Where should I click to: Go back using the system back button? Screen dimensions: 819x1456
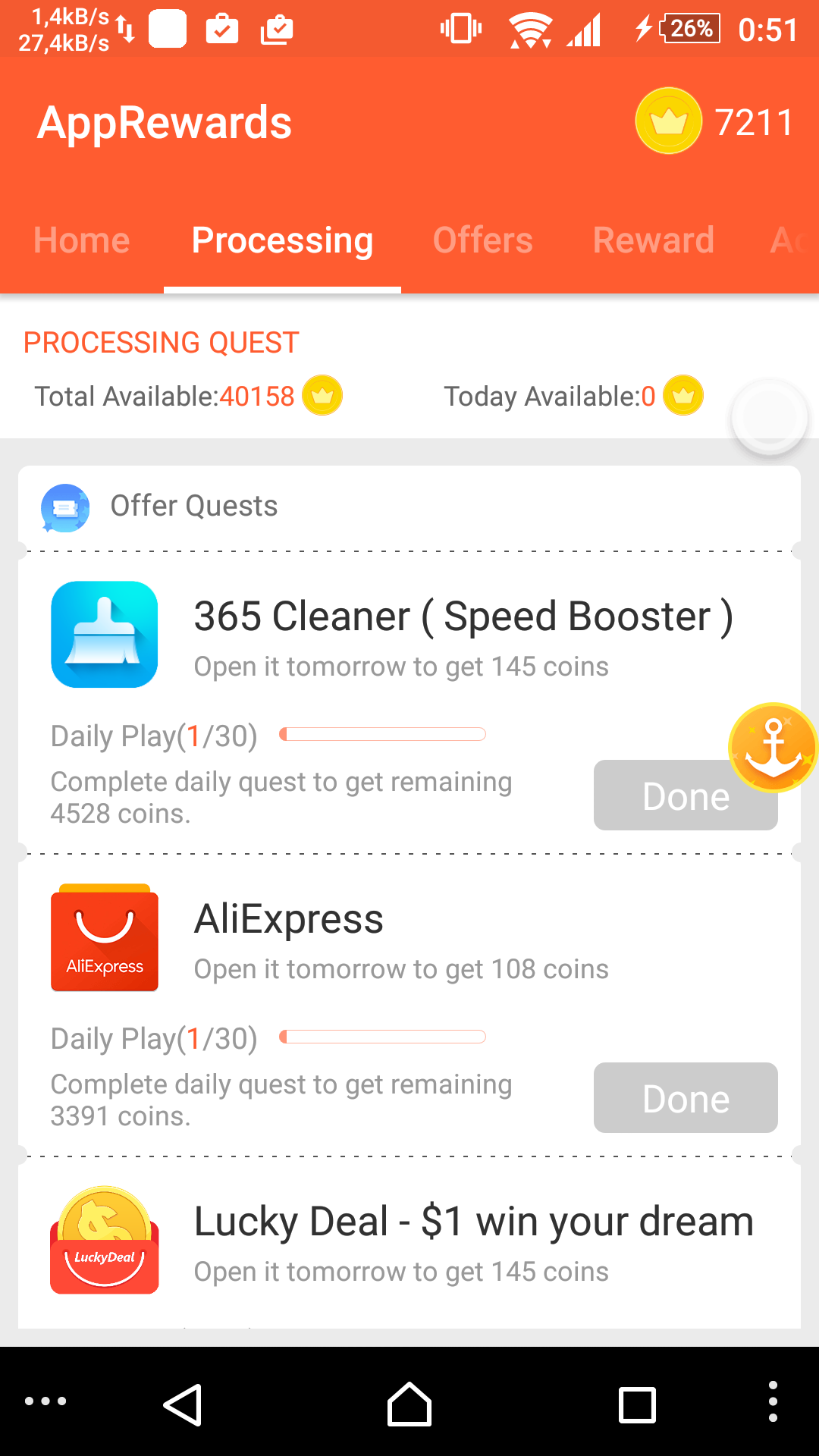183,1404
